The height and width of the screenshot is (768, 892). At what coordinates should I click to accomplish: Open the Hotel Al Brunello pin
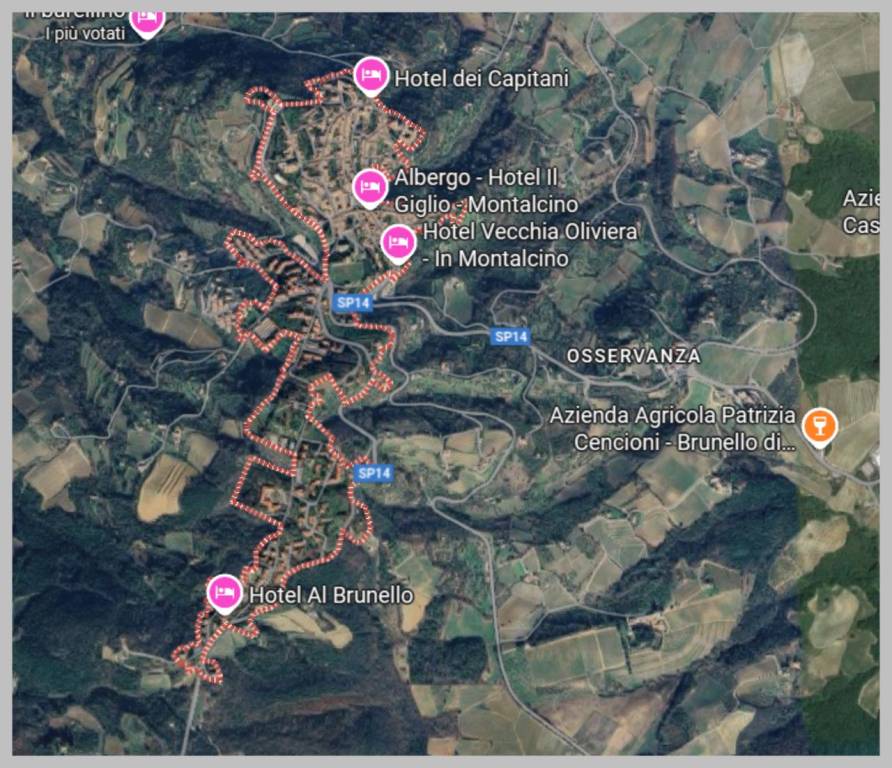(225, 593)
